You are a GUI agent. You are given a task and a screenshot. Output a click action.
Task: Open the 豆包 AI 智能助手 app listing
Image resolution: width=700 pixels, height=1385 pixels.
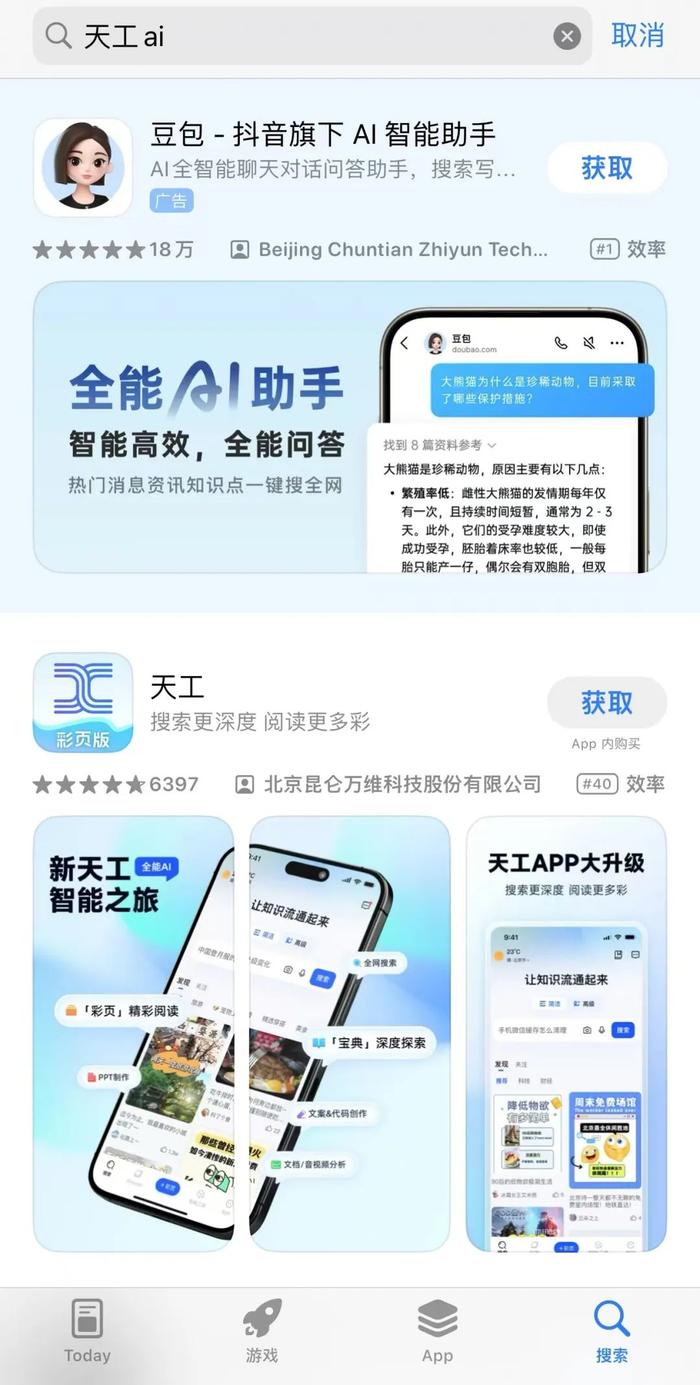[x=322, y=134]
